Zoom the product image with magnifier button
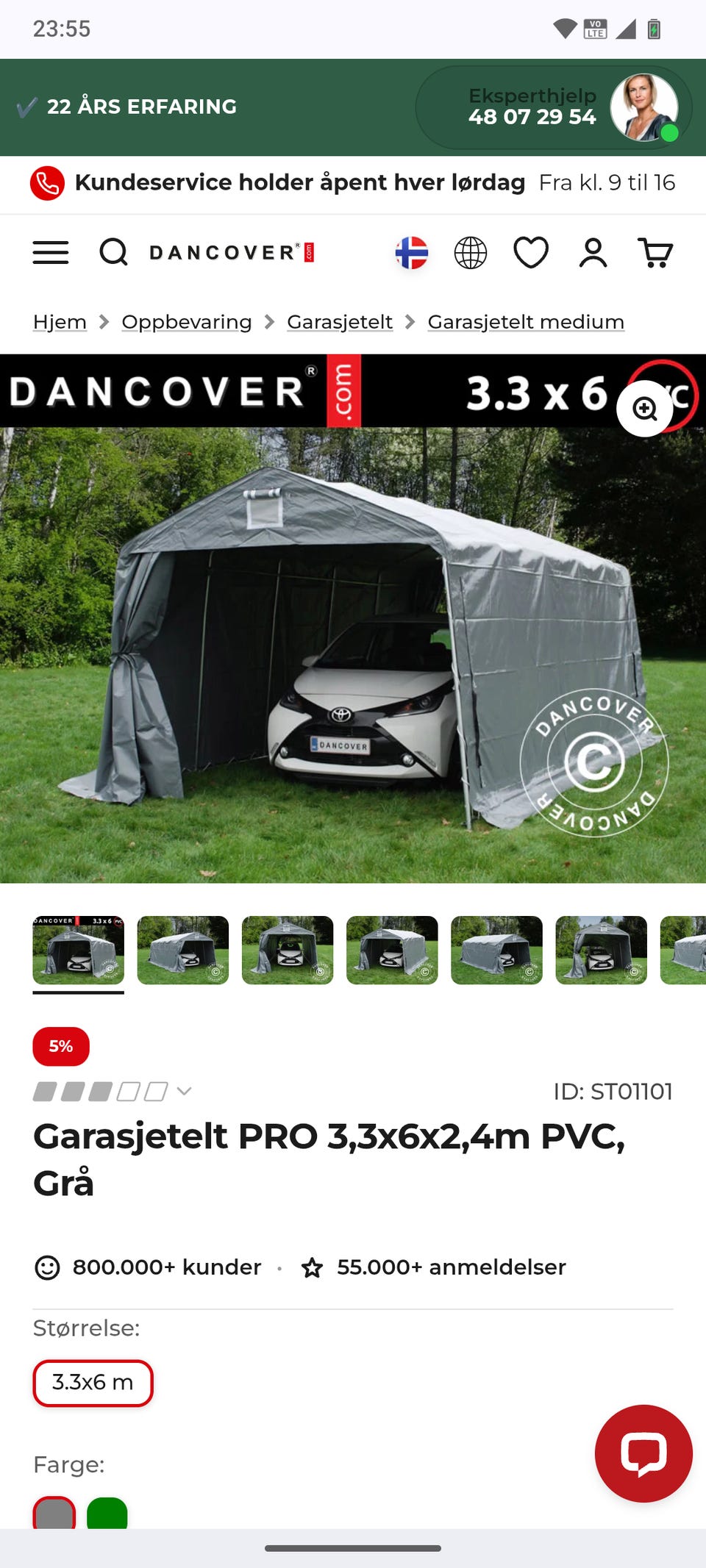The height and width of the screenshot is (1568, 706). [x=645, y=409]
